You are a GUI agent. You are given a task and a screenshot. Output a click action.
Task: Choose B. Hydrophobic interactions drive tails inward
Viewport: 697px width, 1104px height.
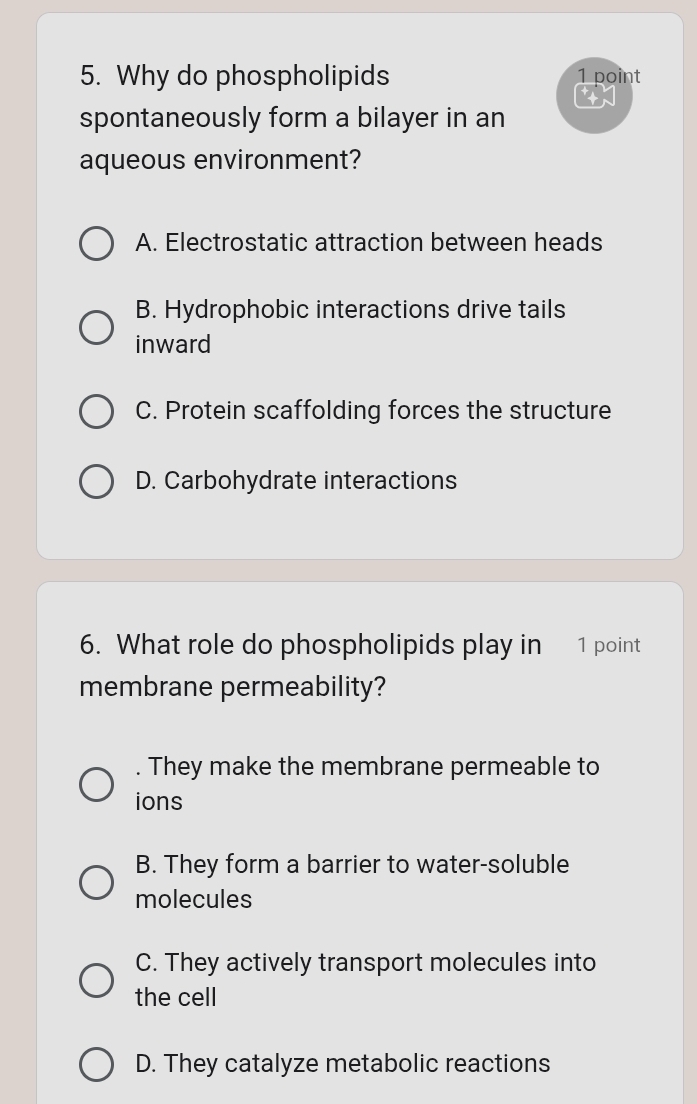coord(96,327)
